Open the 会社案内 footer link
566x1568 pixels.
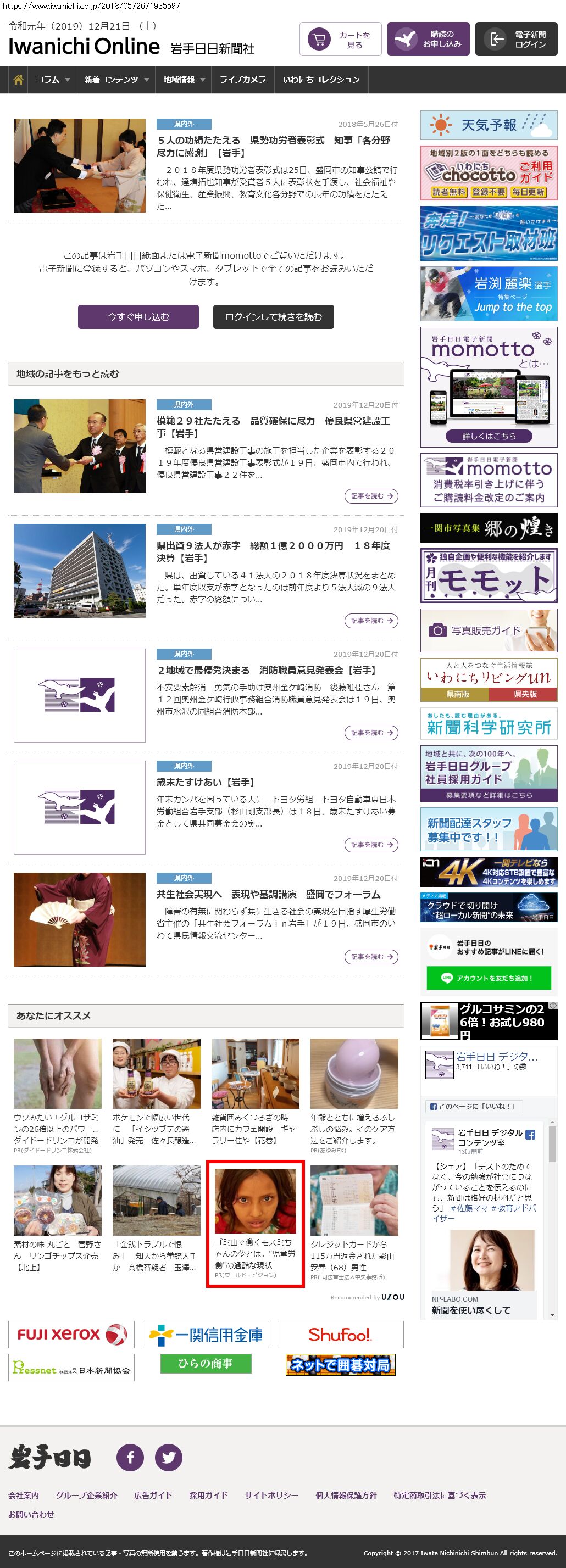(24, 1495)
